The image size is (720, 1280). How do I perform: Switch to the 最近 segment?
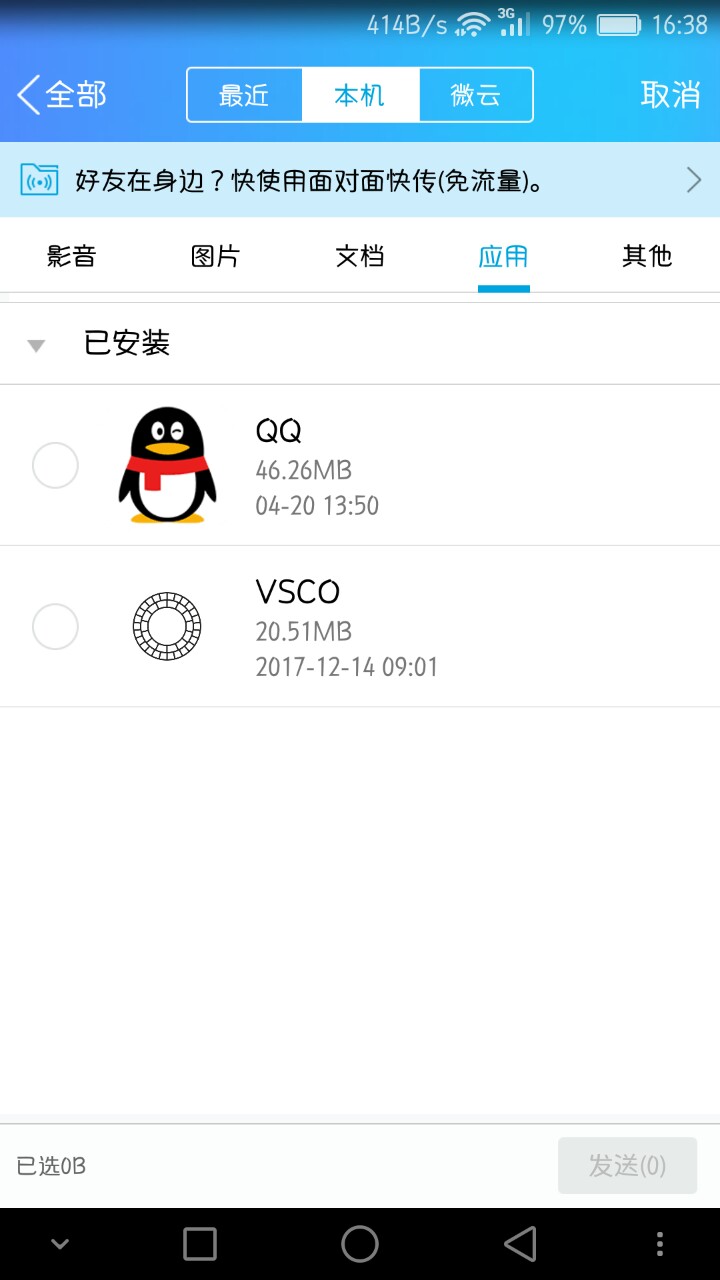click(245, 95)
